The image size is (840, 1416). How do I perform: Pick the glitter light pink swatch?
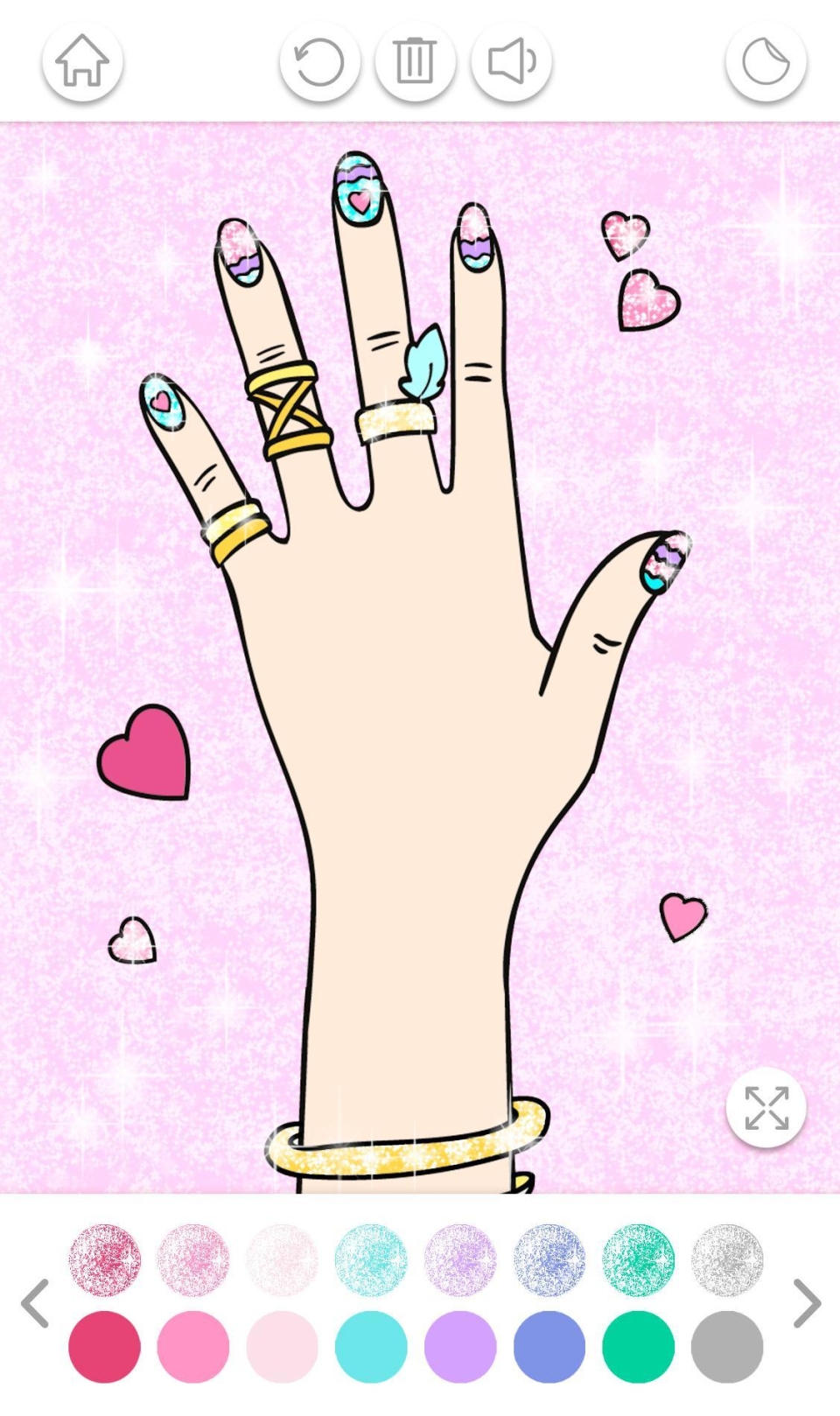pos(193,1260)
